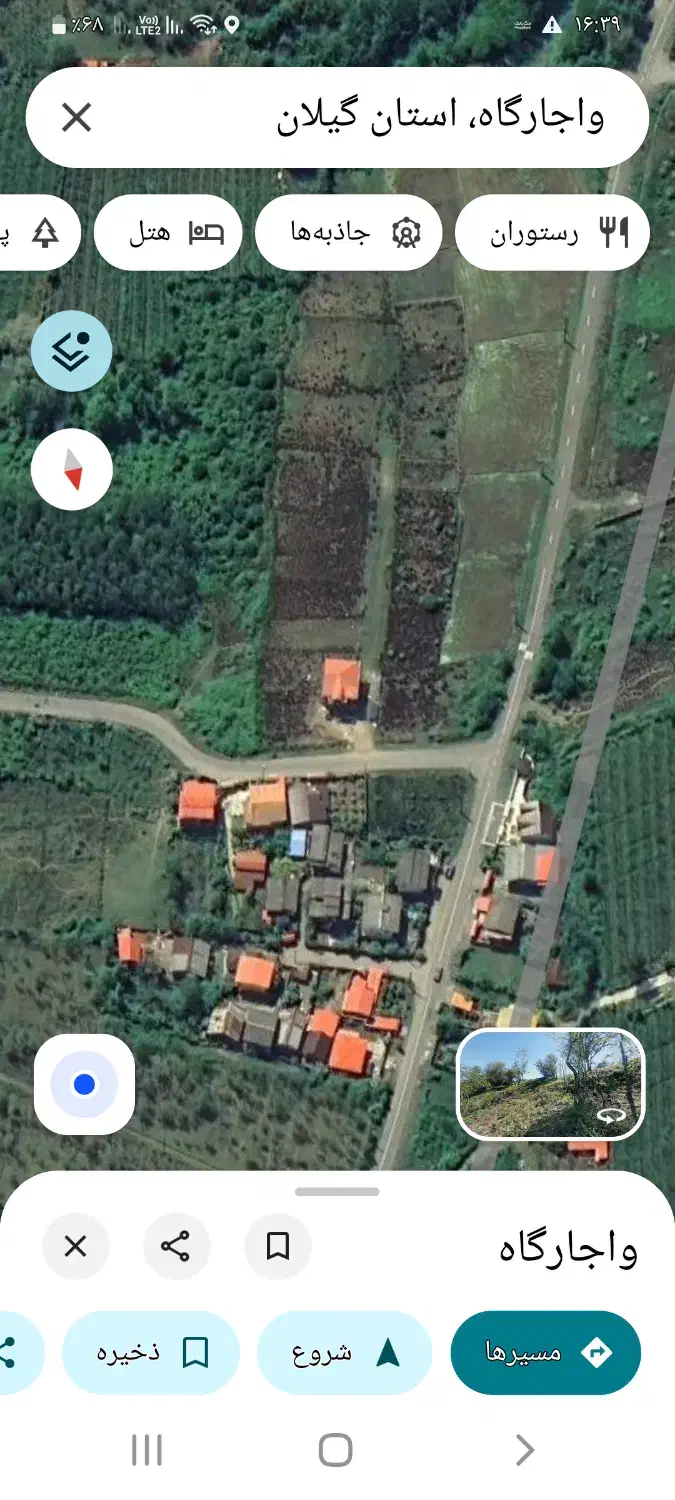Center map on my current location

point(85,1084)
